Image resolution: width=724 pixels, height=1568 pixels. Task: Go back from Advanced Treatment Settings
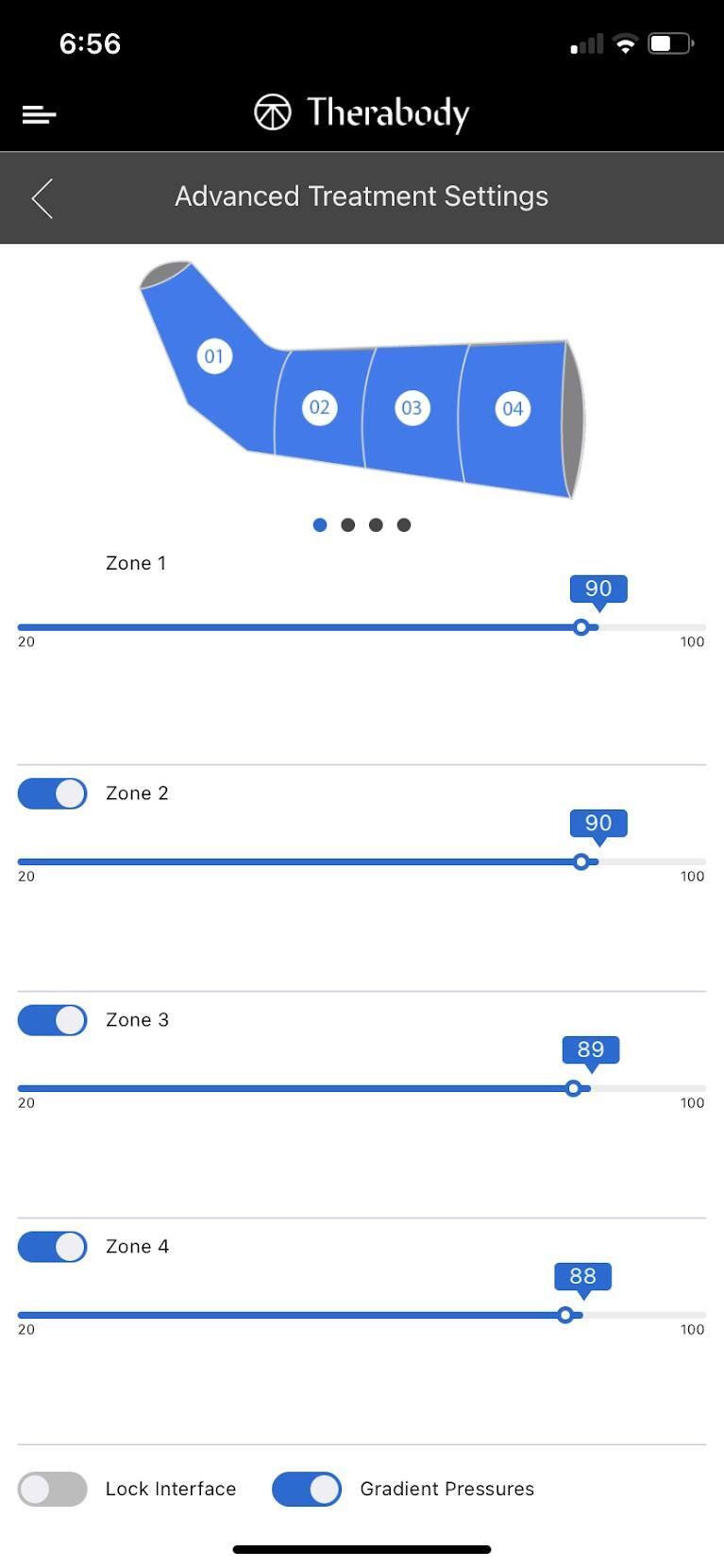pyautogui.click(x=42, y=198)
